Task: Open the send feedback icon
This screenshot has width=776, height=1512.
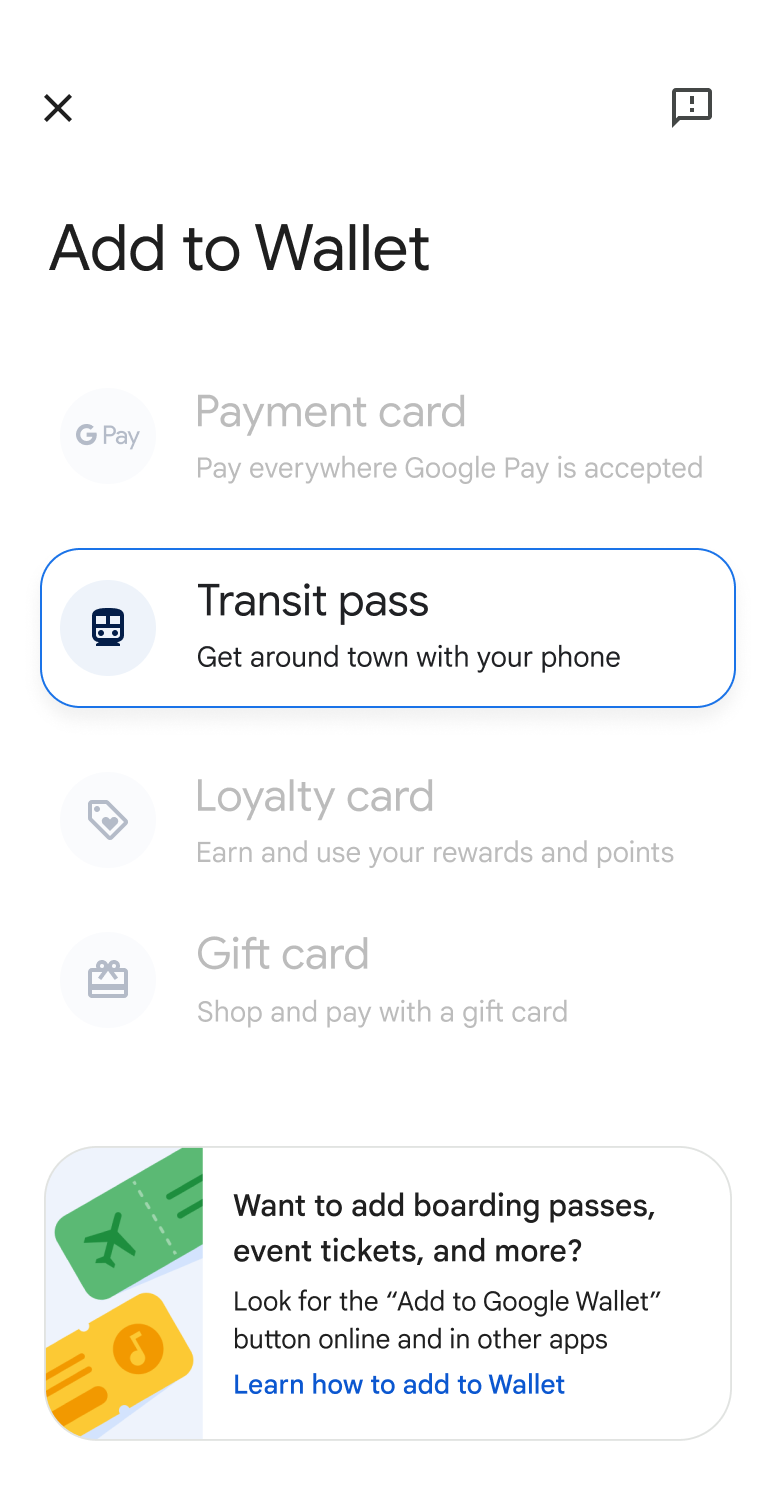Action: point(691,107)
